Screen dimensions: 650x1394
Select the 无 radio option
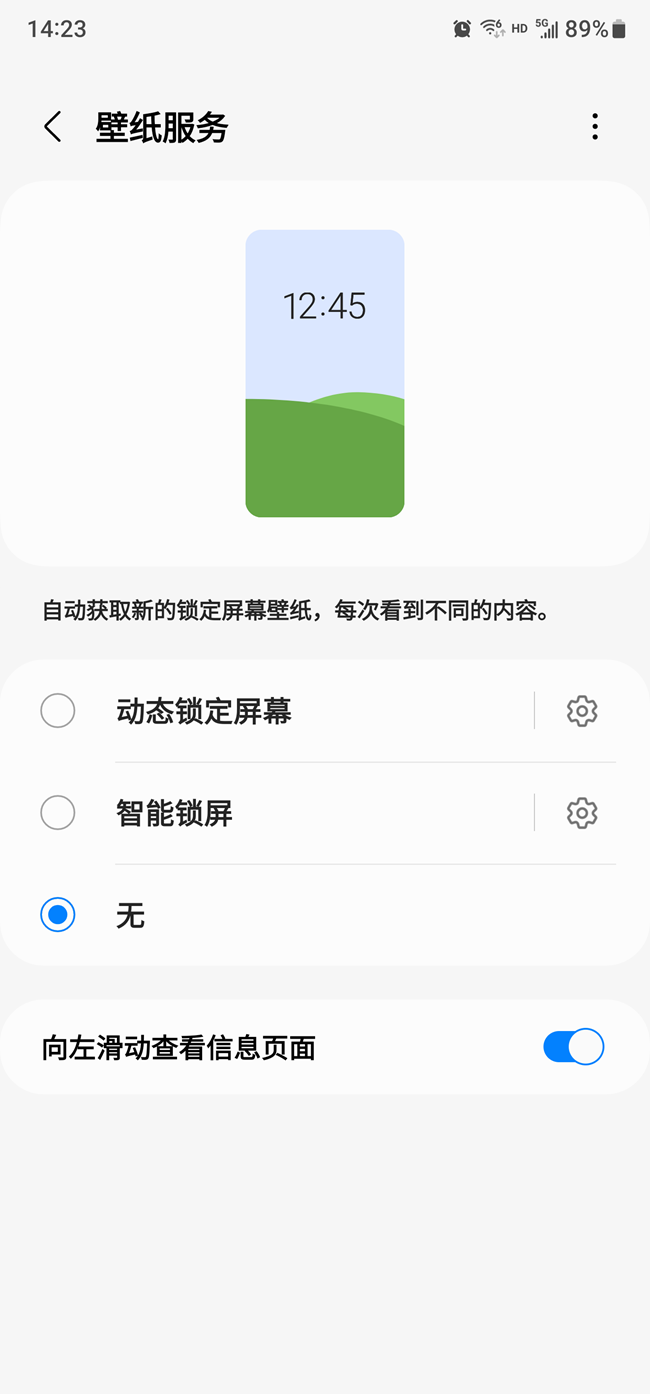pos(58,915)
